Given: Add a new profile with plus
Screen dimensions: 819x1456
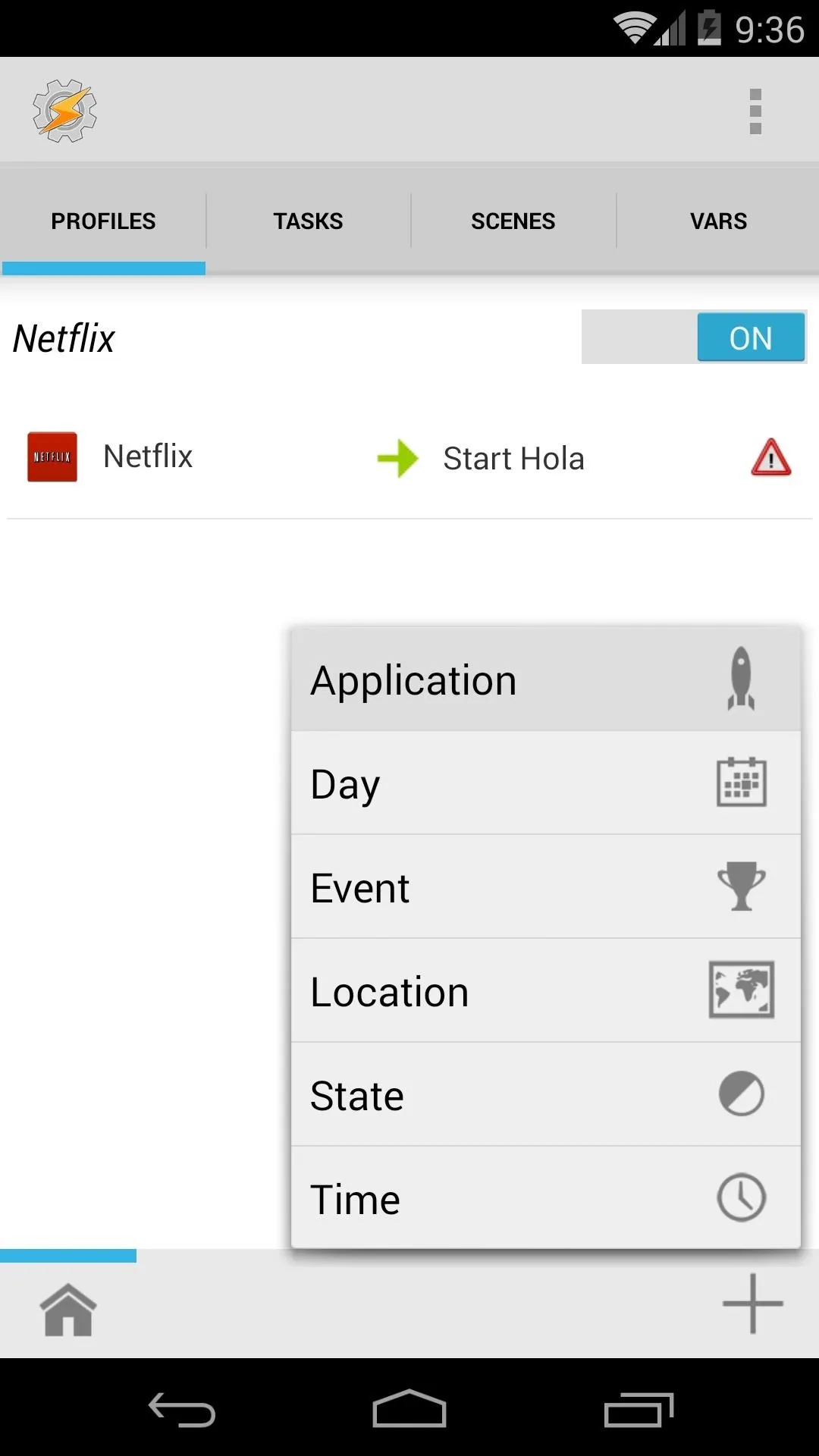Looking at the screenshot, I should point(752,1304).
